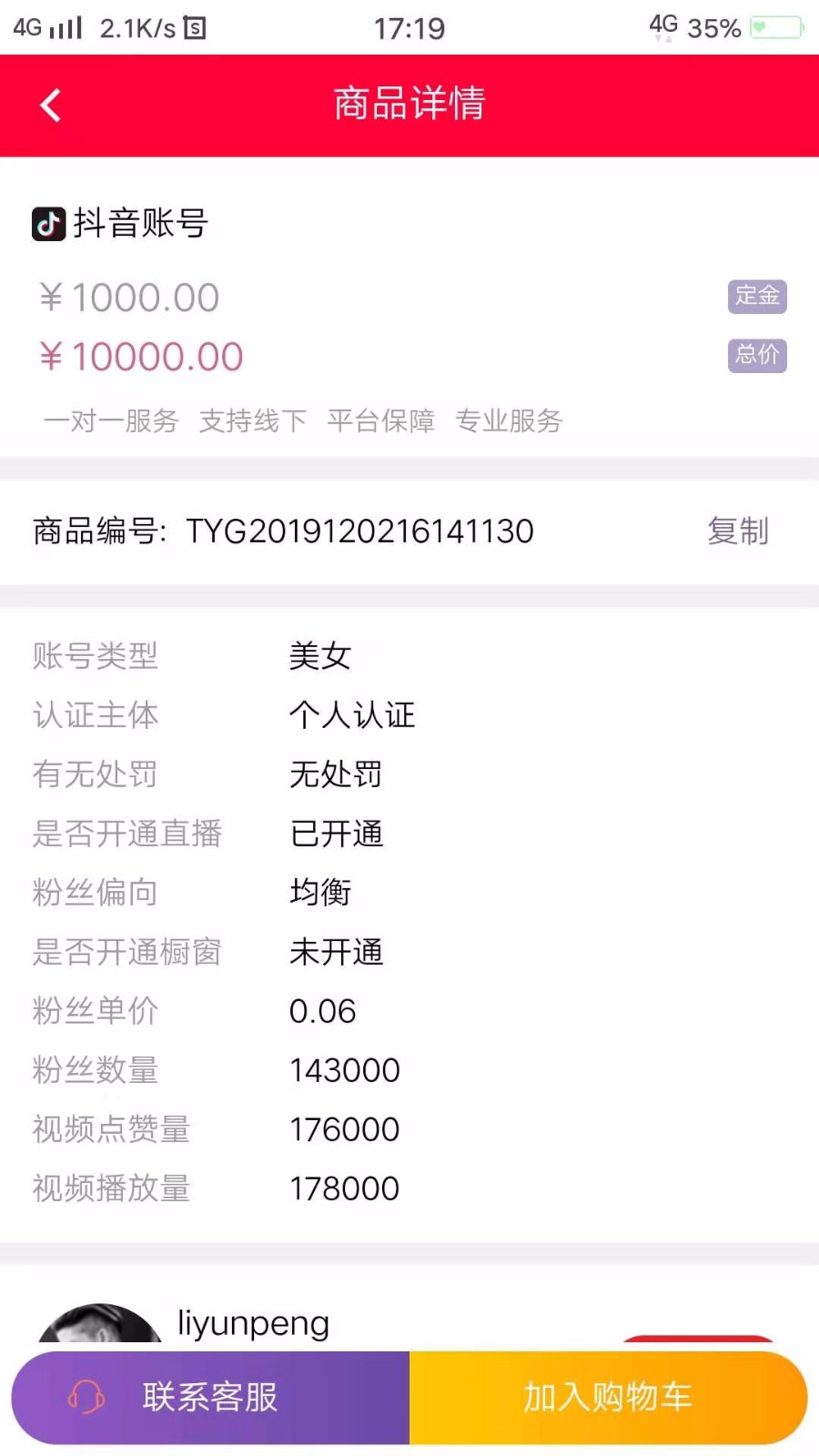Click the headset customer service icon
The image size is (819, 1456).
86,1397
